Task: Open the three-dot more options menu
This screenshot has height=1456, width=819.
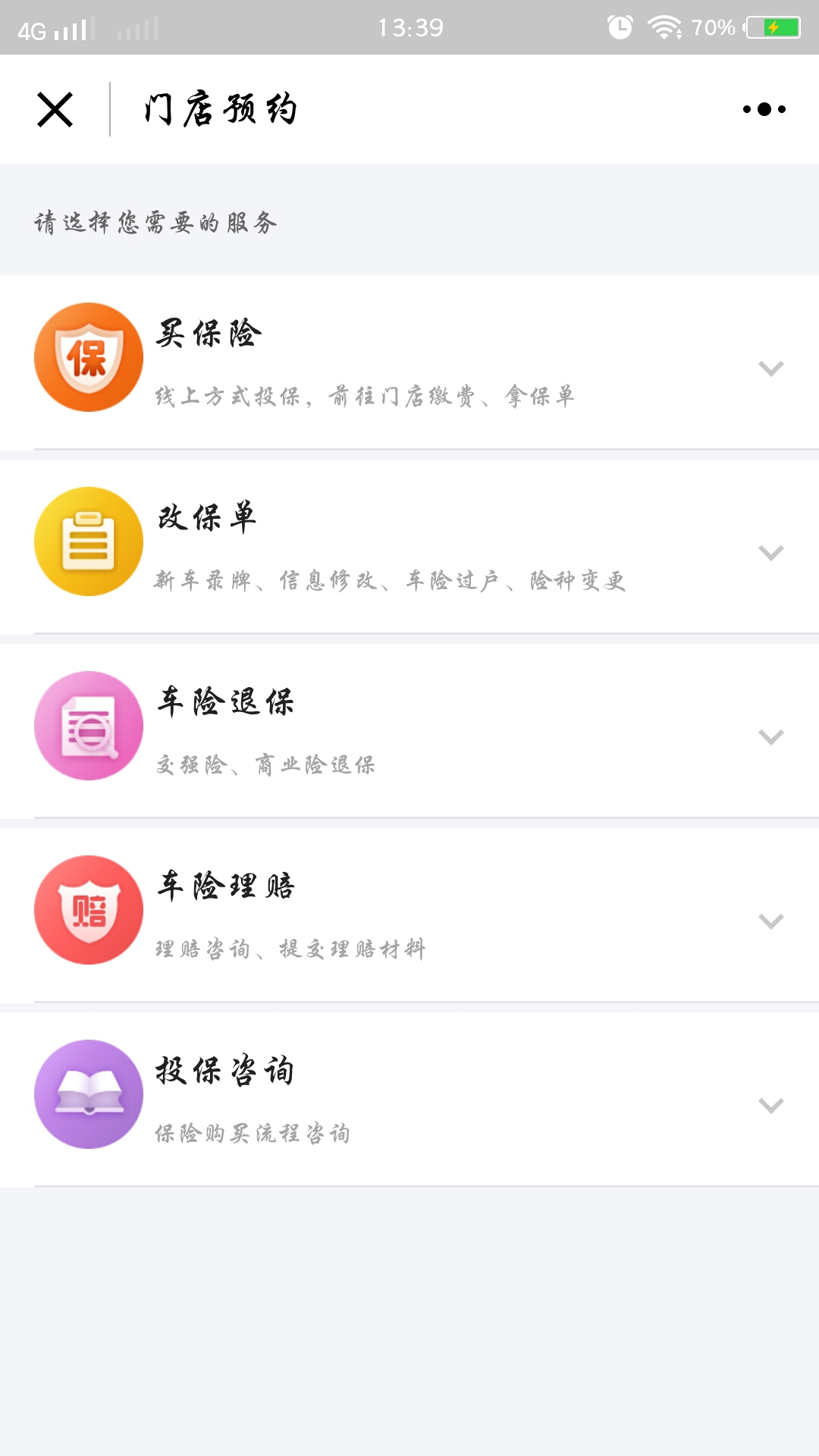Action: (x=764, y=109)
